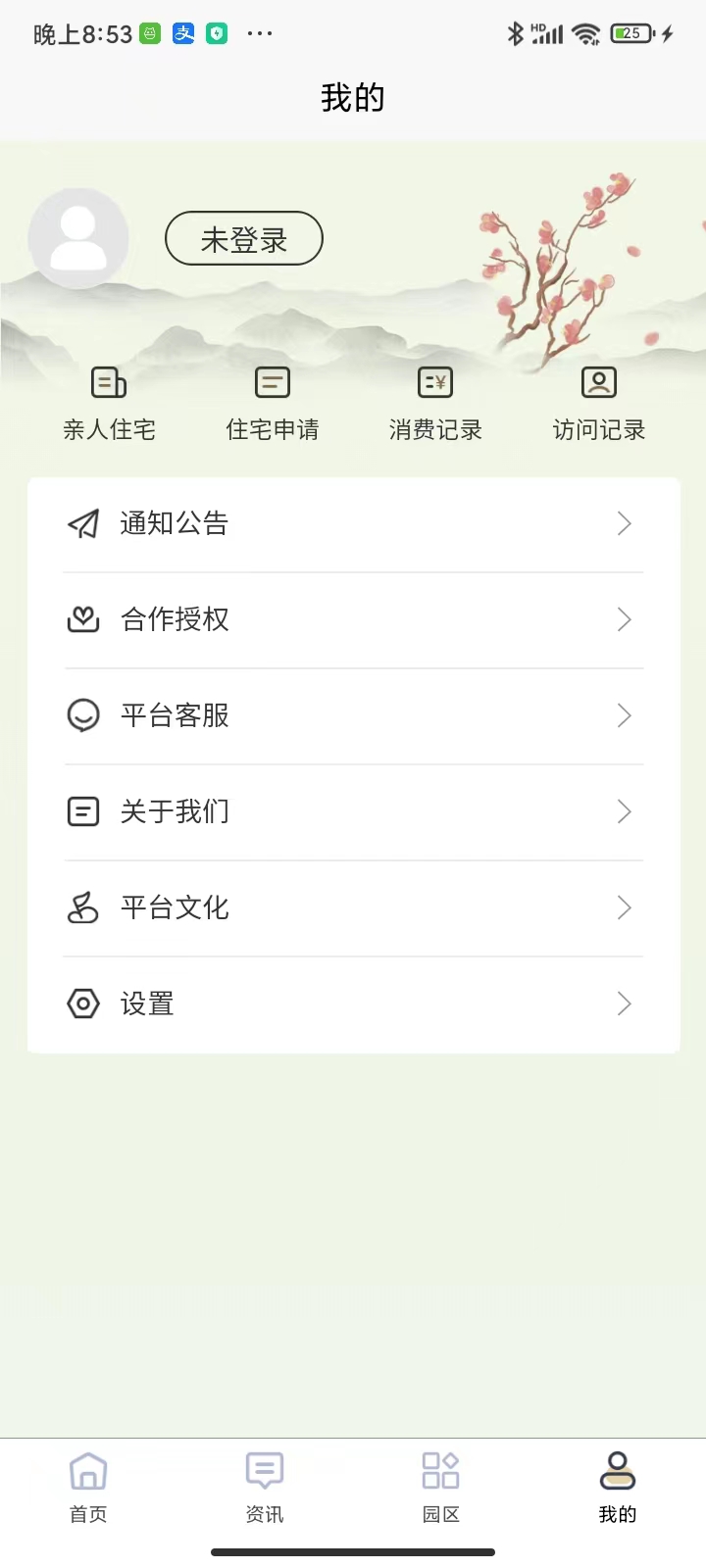
Task: View 消费记录 records
Action: tap(435, 404)
